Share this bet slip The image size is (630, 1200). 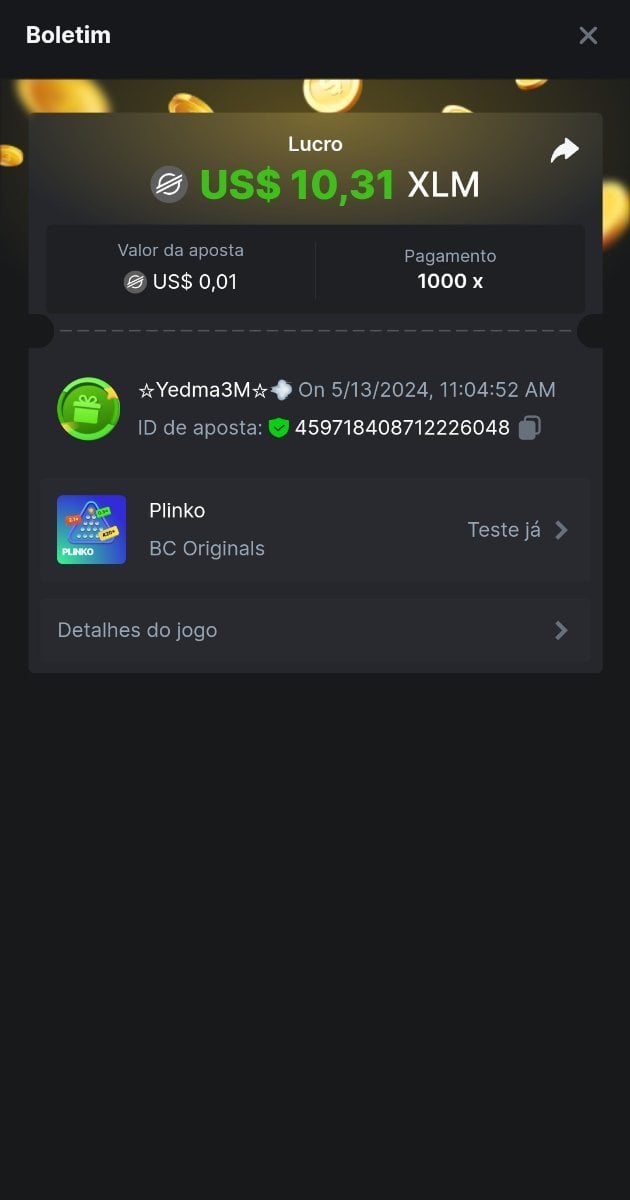pyautogui.click(x=565, y=151)
